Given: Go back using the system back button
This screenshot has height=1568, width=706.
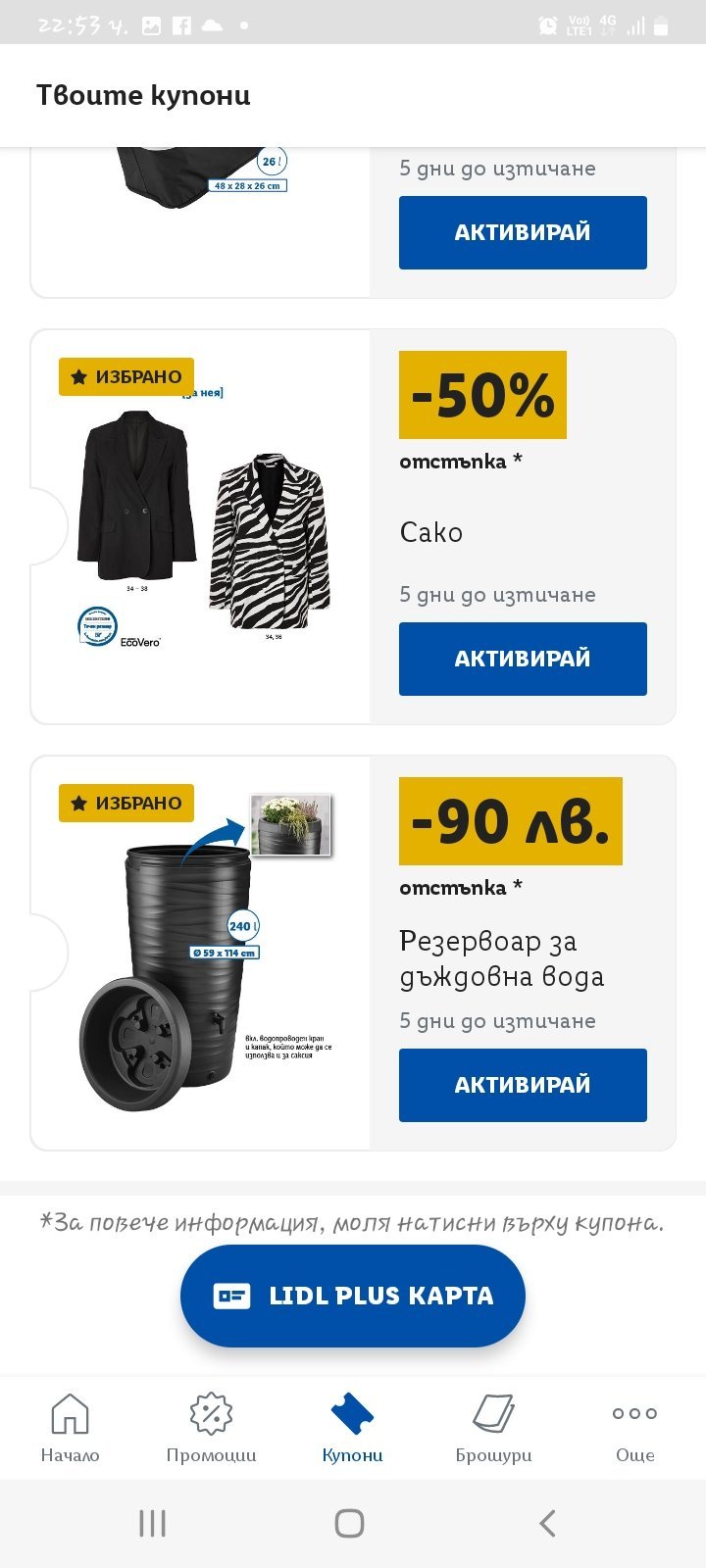Looking at the screenshot, I should [x=547, y=1523].
